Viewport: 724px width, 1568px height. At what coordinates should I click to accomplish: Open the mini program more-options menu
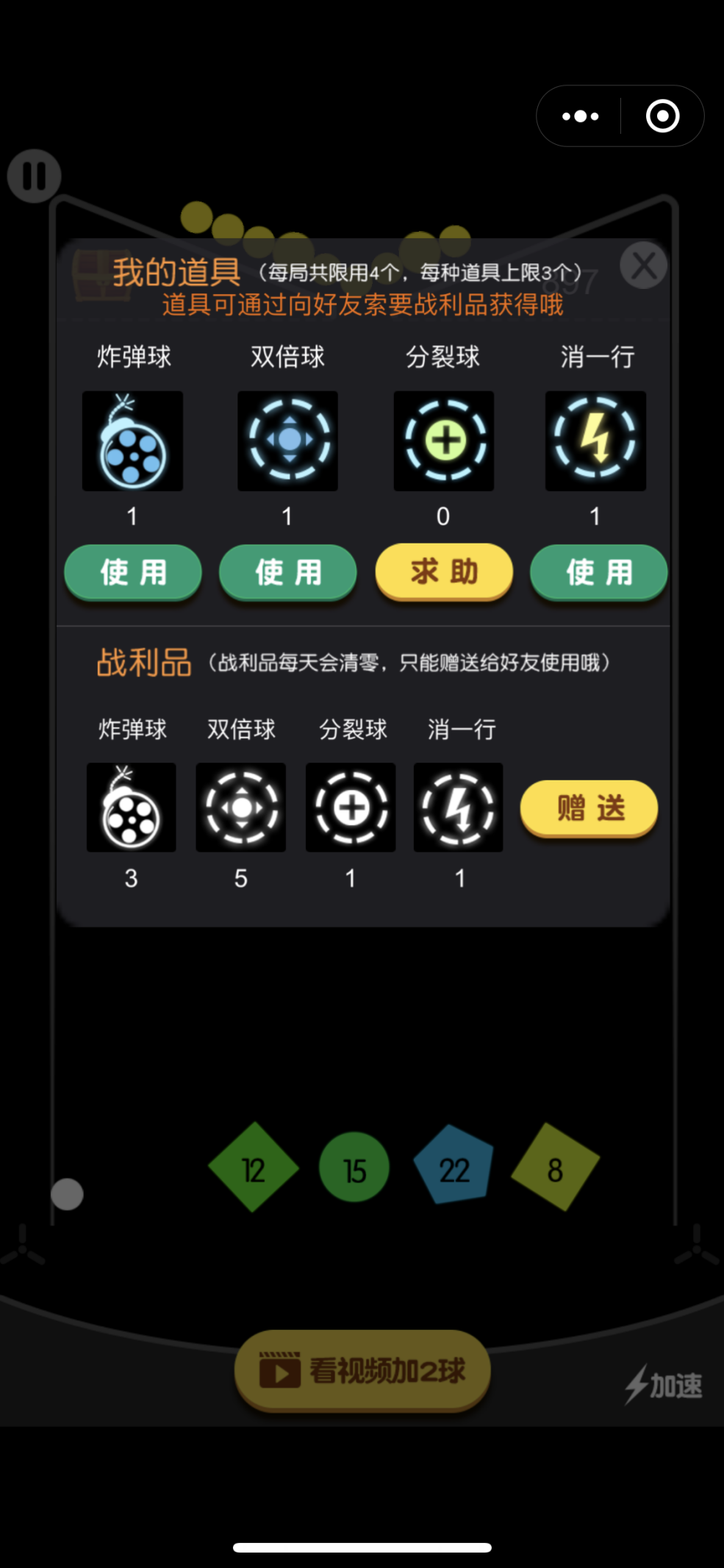point(580,116)
